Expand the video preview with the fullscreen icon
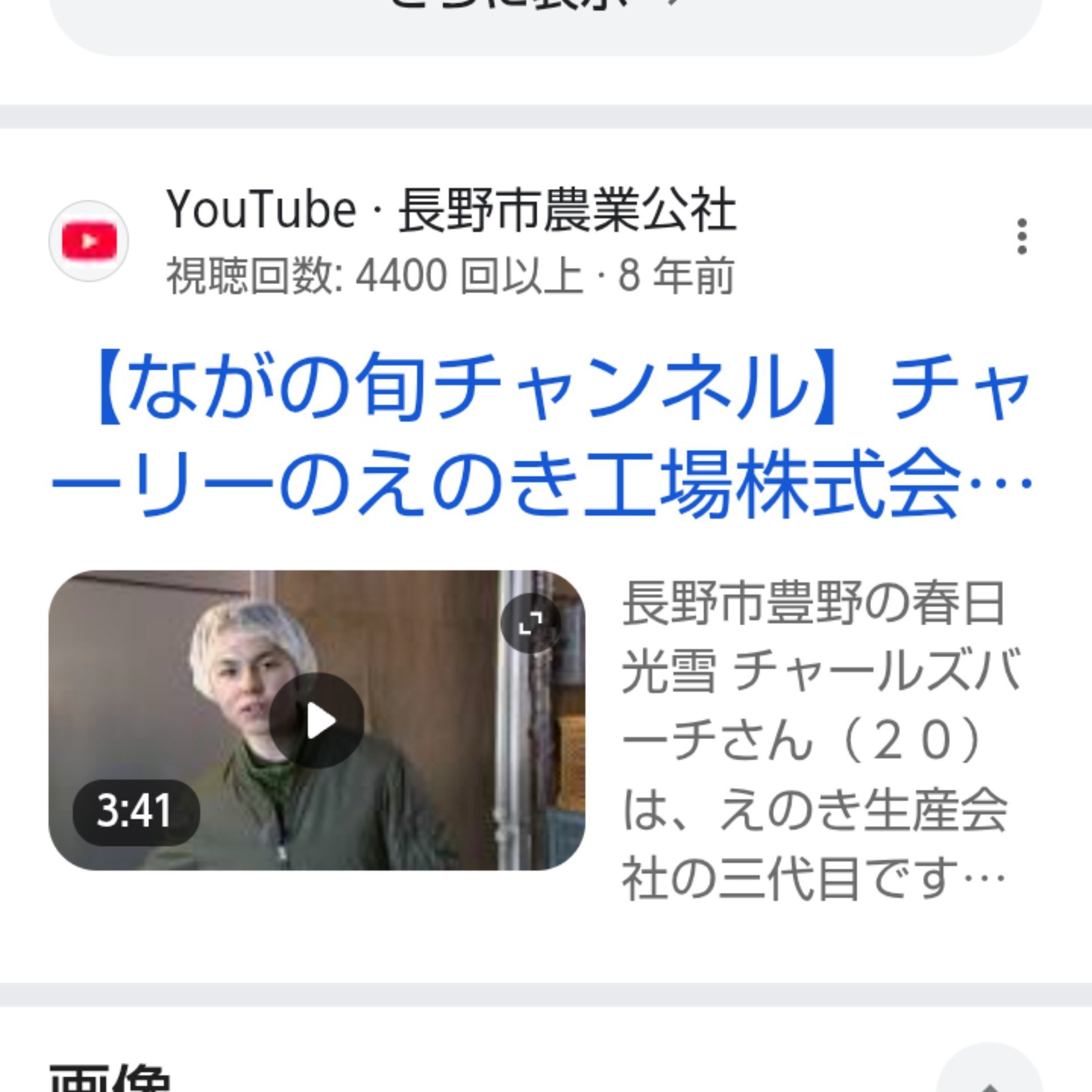 [x=530, y=624]
